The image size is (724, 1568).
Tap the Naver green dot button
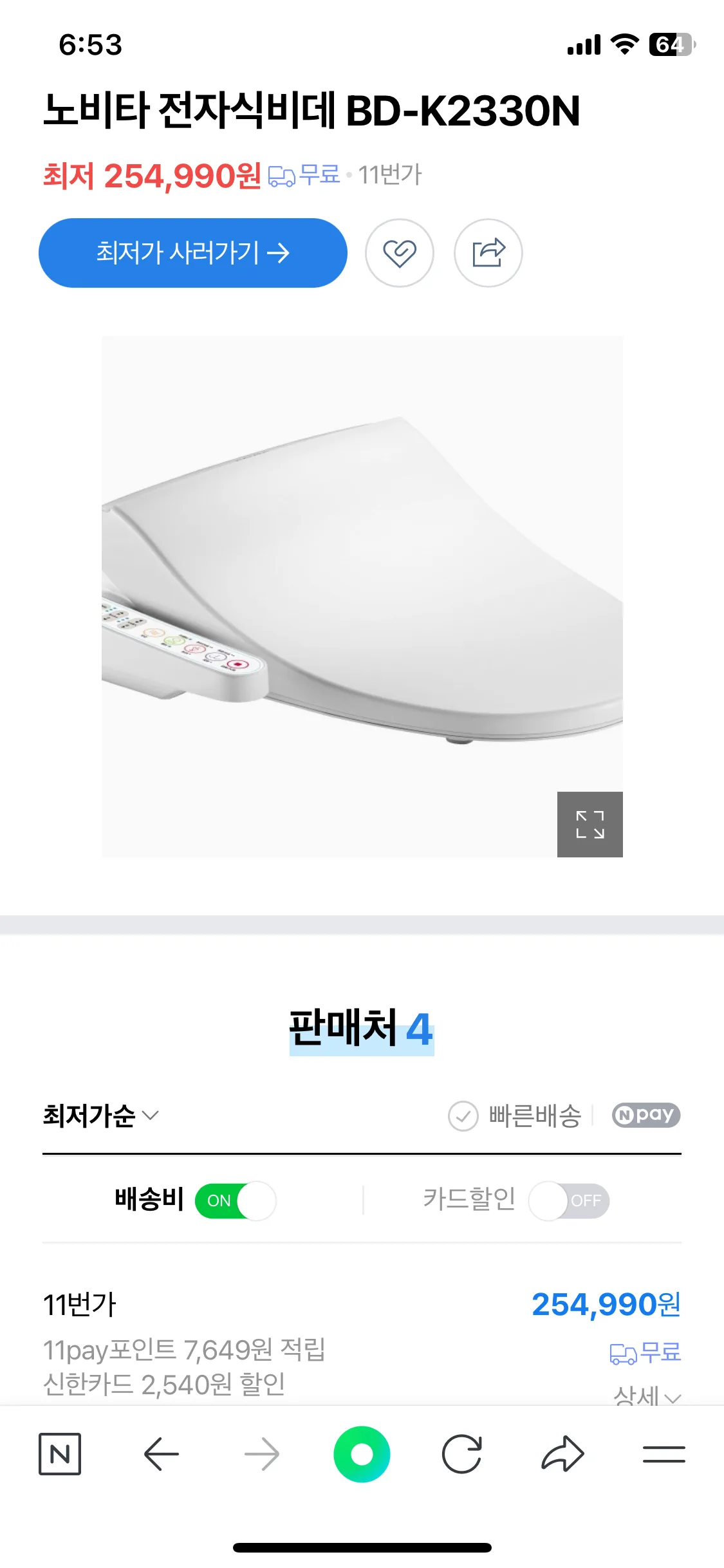362,1453
